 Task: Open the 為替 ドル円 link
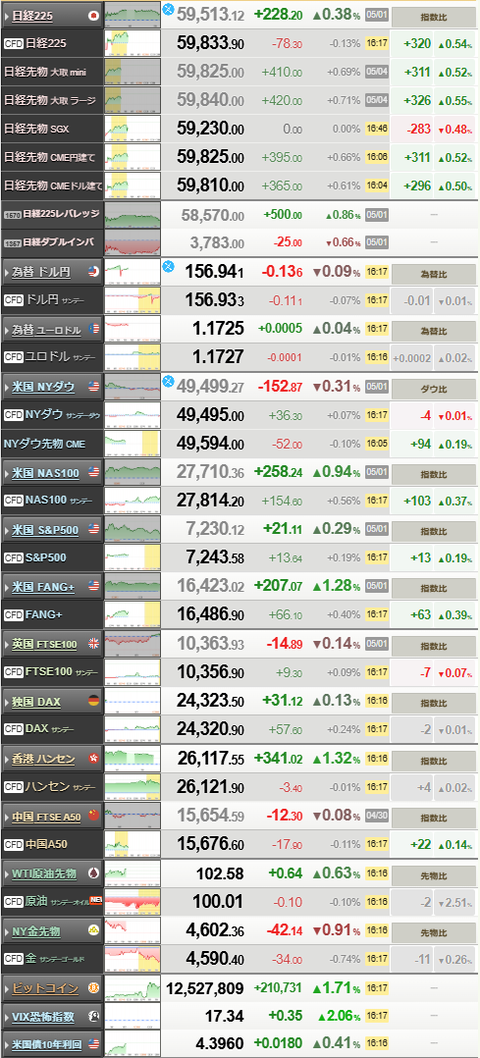44,272
